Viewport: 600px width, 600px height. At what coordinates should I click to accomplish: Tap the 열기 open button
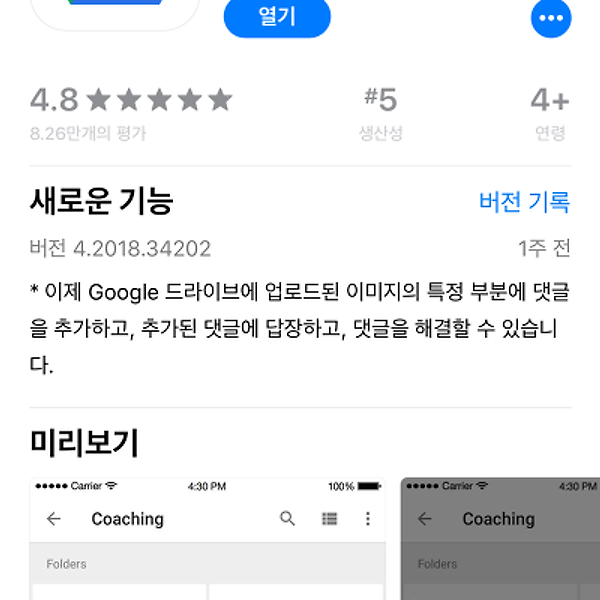(x=277, y=18)
